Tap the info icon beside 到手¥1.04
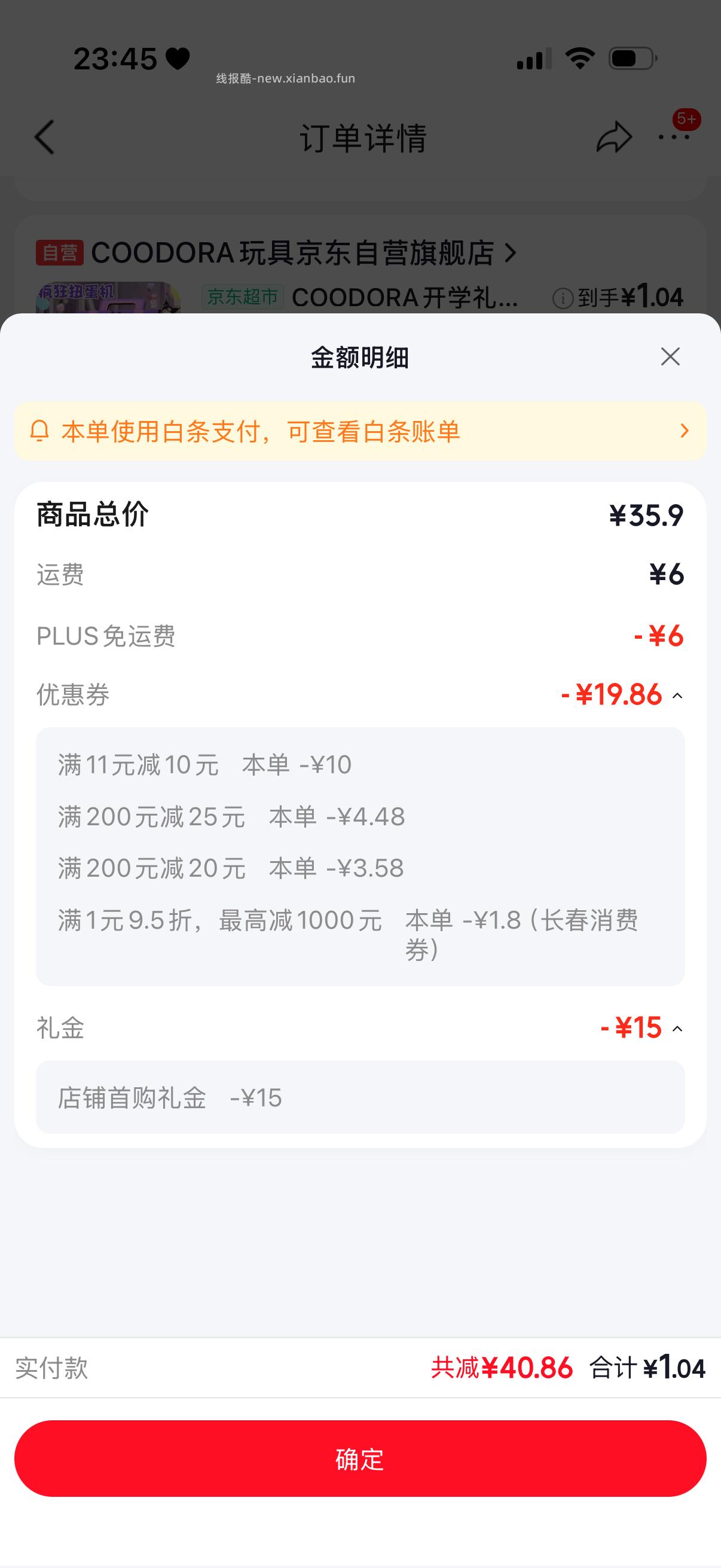The width and height of the screenshot is (721, 1568). pos(563,297)
